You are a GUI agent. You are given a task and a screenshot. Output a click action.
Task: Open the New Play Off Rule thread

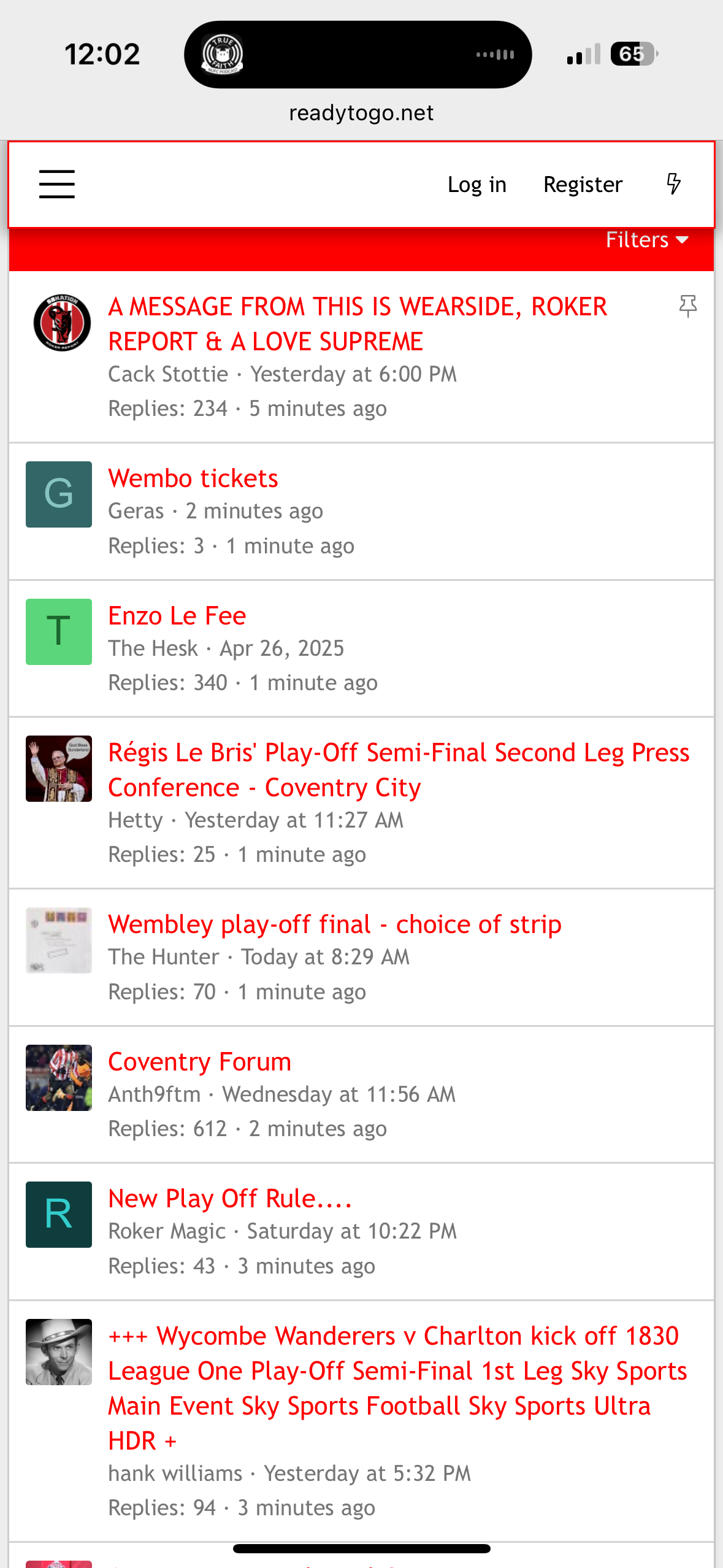pos(230,1199)
